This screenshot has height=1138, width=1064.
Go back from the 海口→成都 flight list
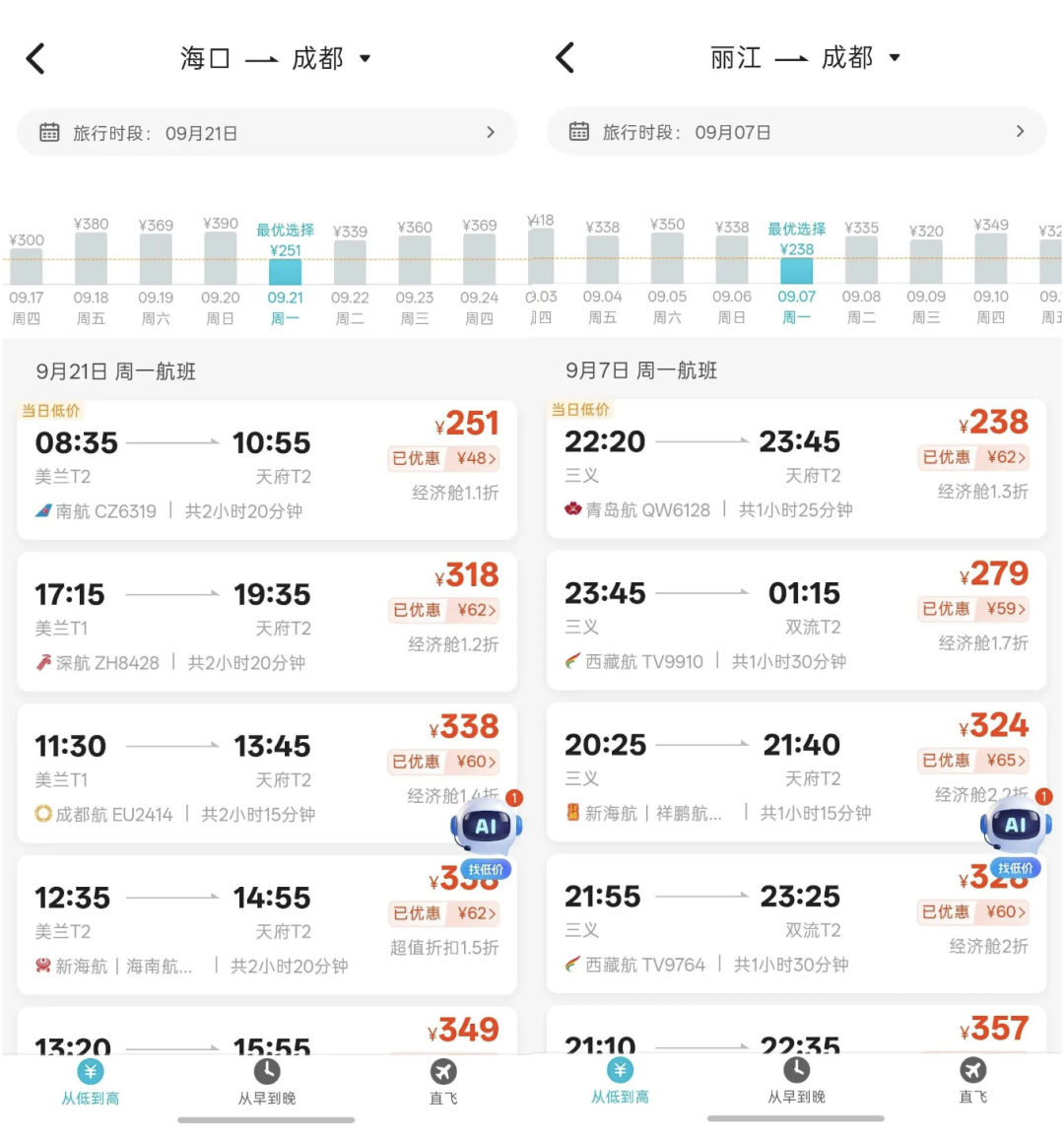click(35, 59)
